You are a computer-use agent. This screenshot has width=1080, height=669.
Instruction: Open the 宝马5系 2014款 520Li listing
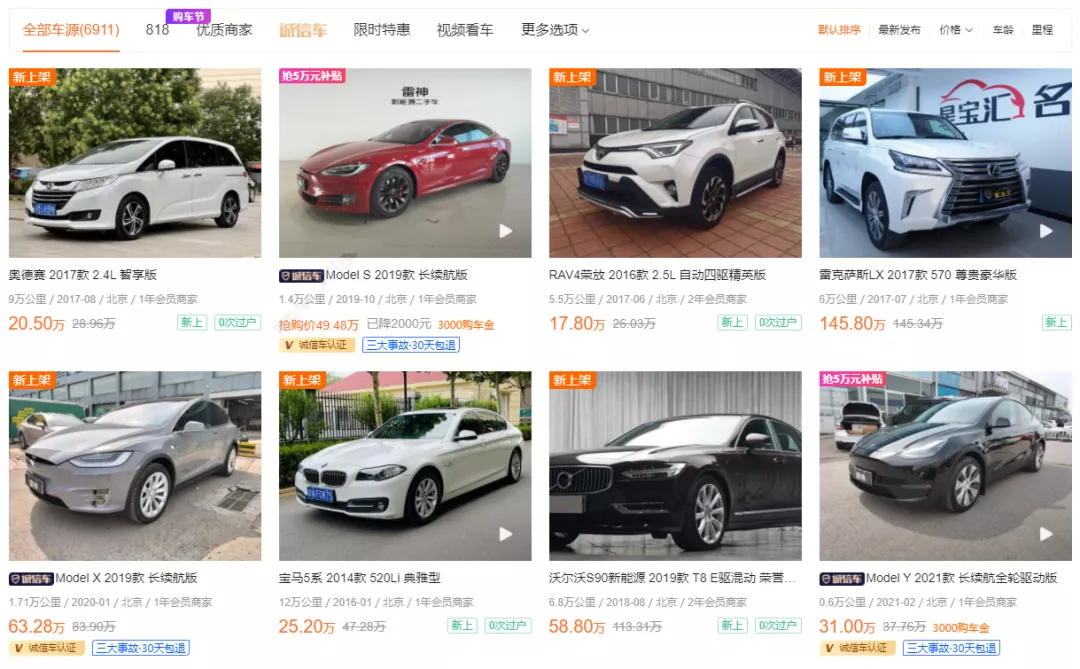tap(360, 578)
